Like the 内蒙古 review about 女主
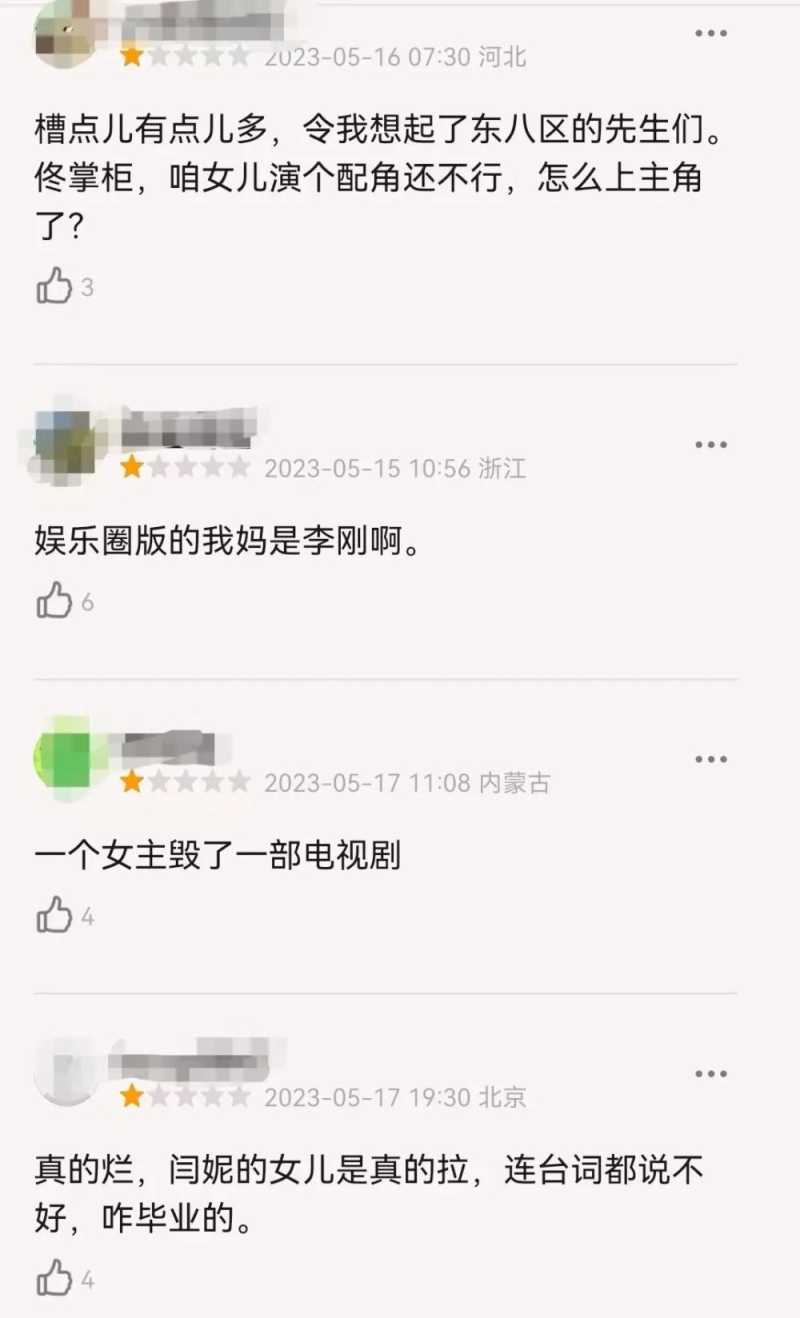Viewport: 800px width, 1318px height. click(54, 915)
